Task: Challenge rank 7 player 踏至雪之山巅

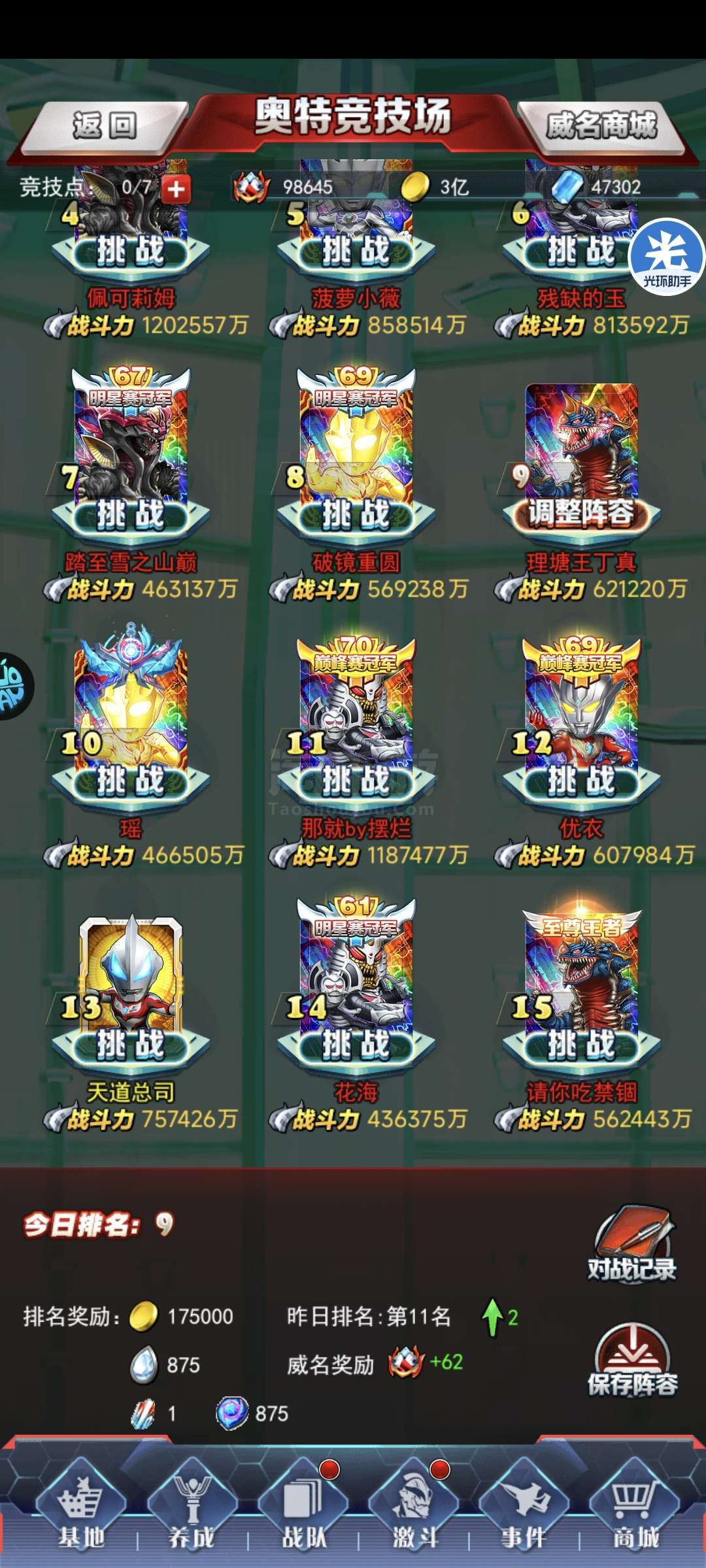Action: (131, 515)
